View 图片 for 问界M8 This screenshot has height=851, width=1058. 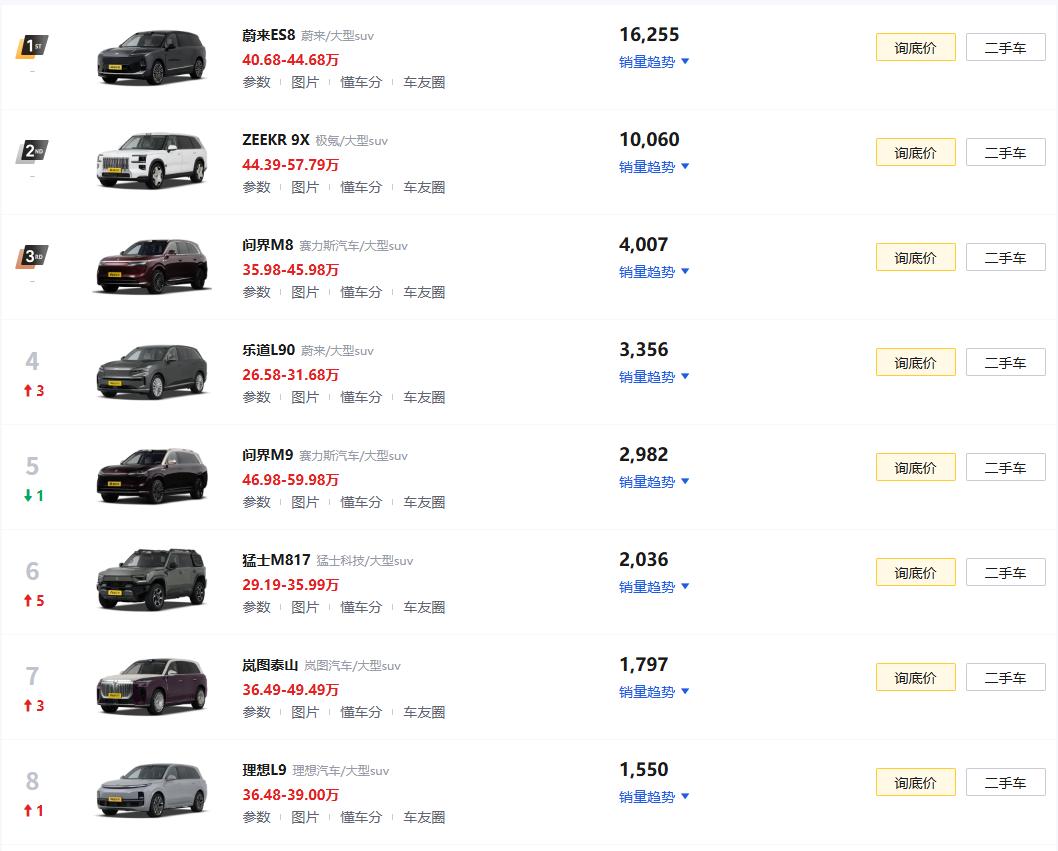pos(305,292)
